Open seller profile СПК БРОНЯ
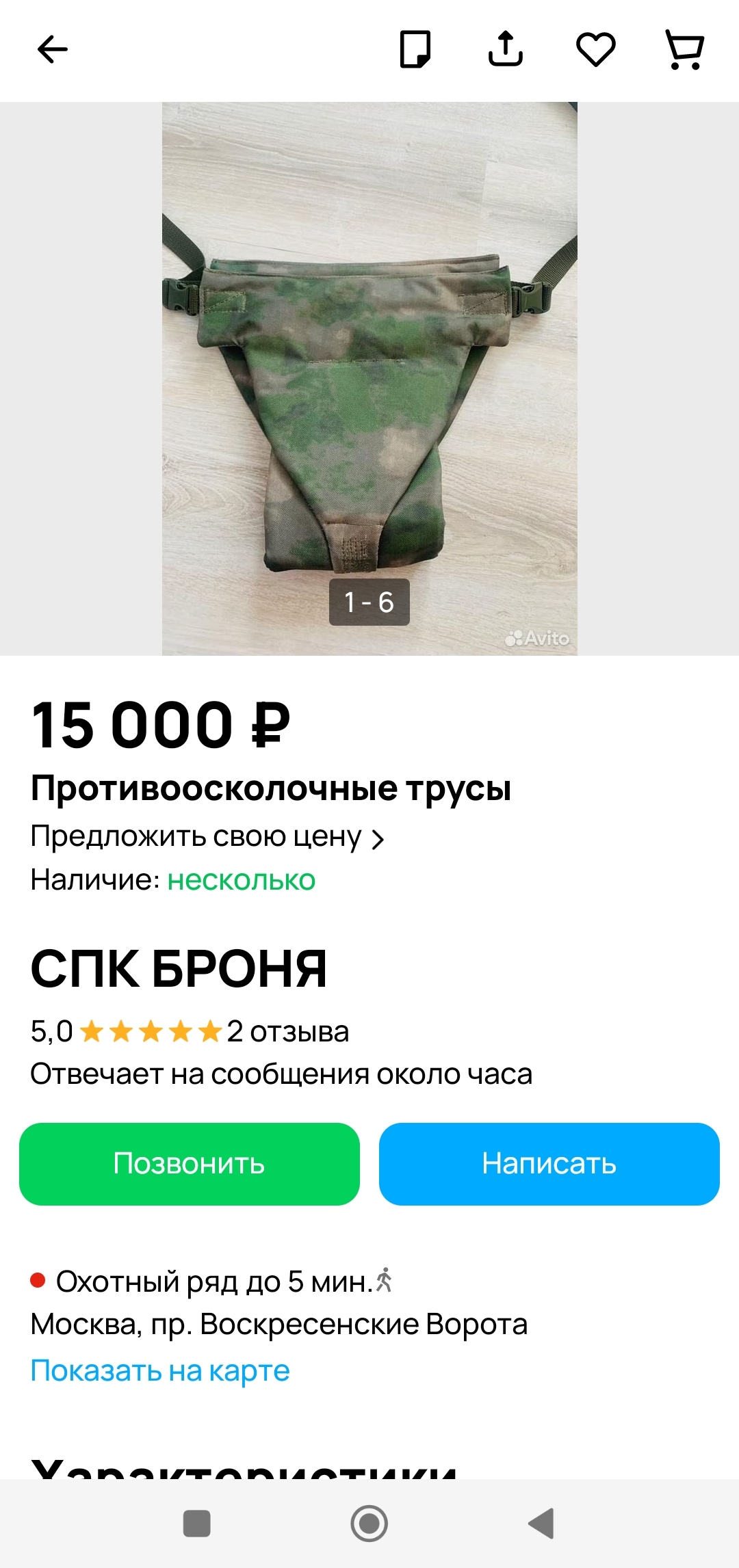Viewport: 739px width, 1568px height. (179, 969)
